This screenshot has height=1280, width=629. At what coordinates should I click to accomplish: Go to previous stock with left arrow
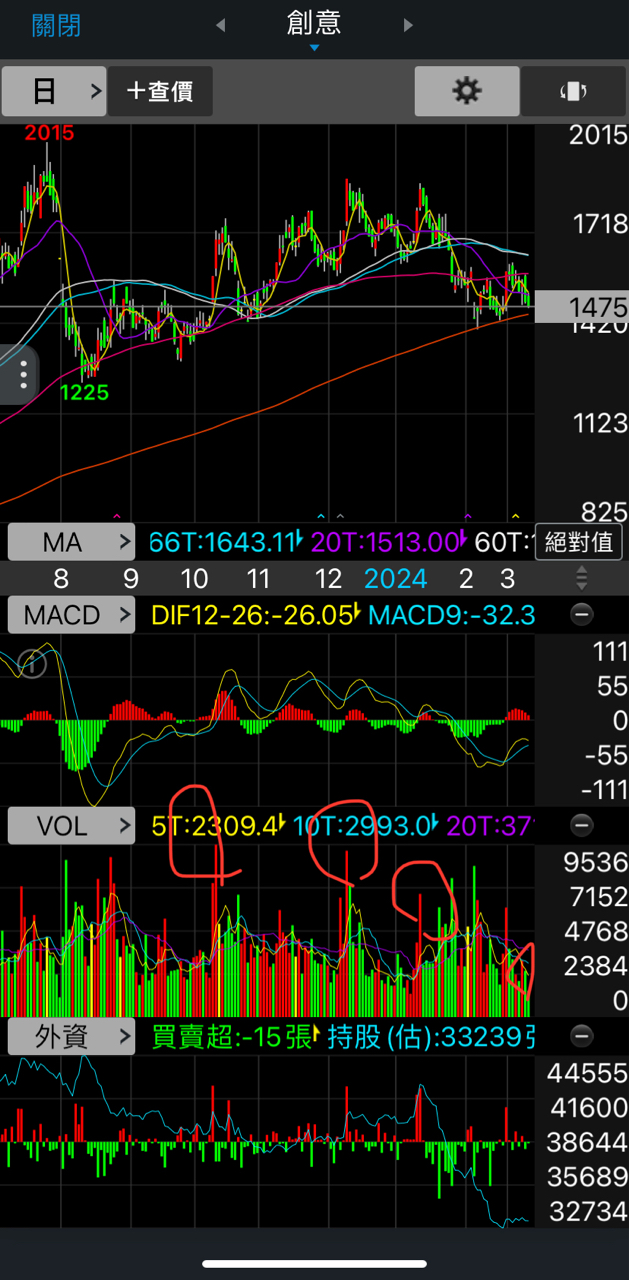coord(221,26)
